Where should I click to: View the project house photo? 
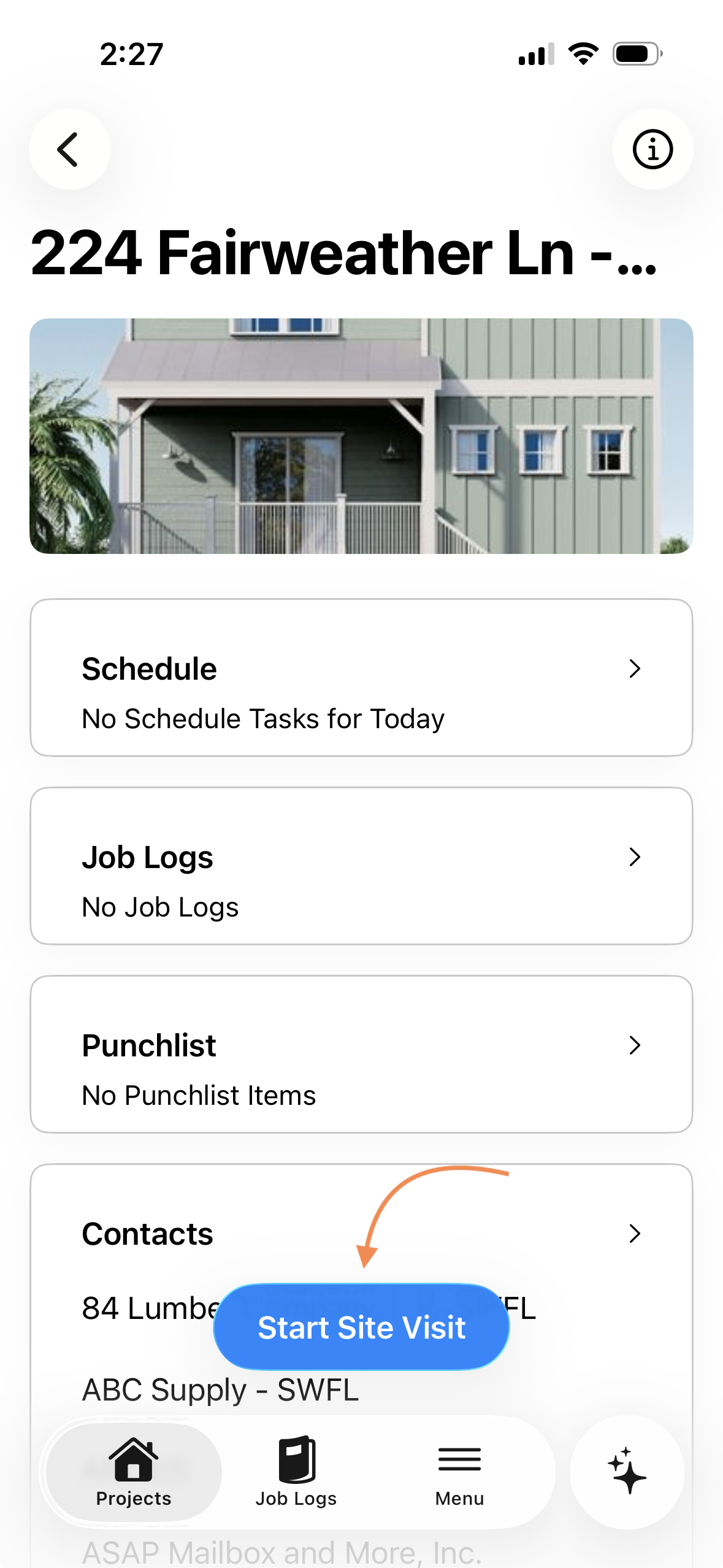[361, 436]
